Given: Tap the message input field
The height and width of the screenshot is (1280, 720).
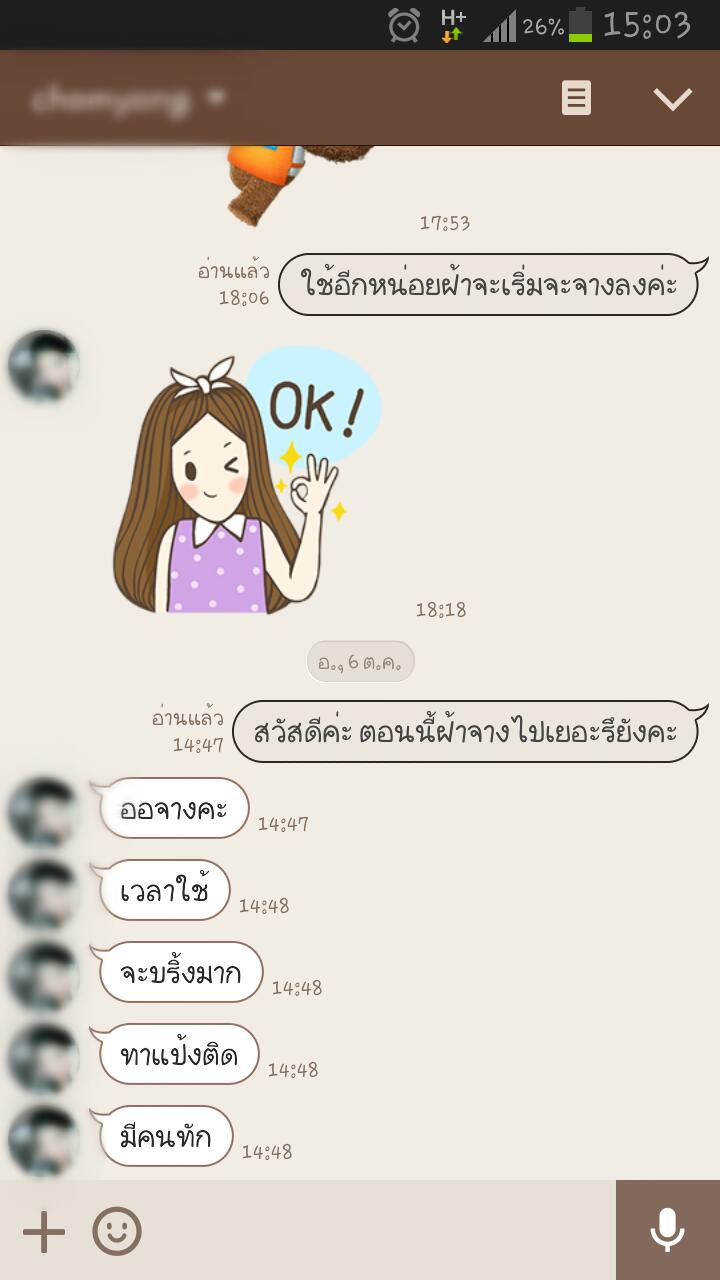Looking at the screenshot, I should (x=380, y=1232).
